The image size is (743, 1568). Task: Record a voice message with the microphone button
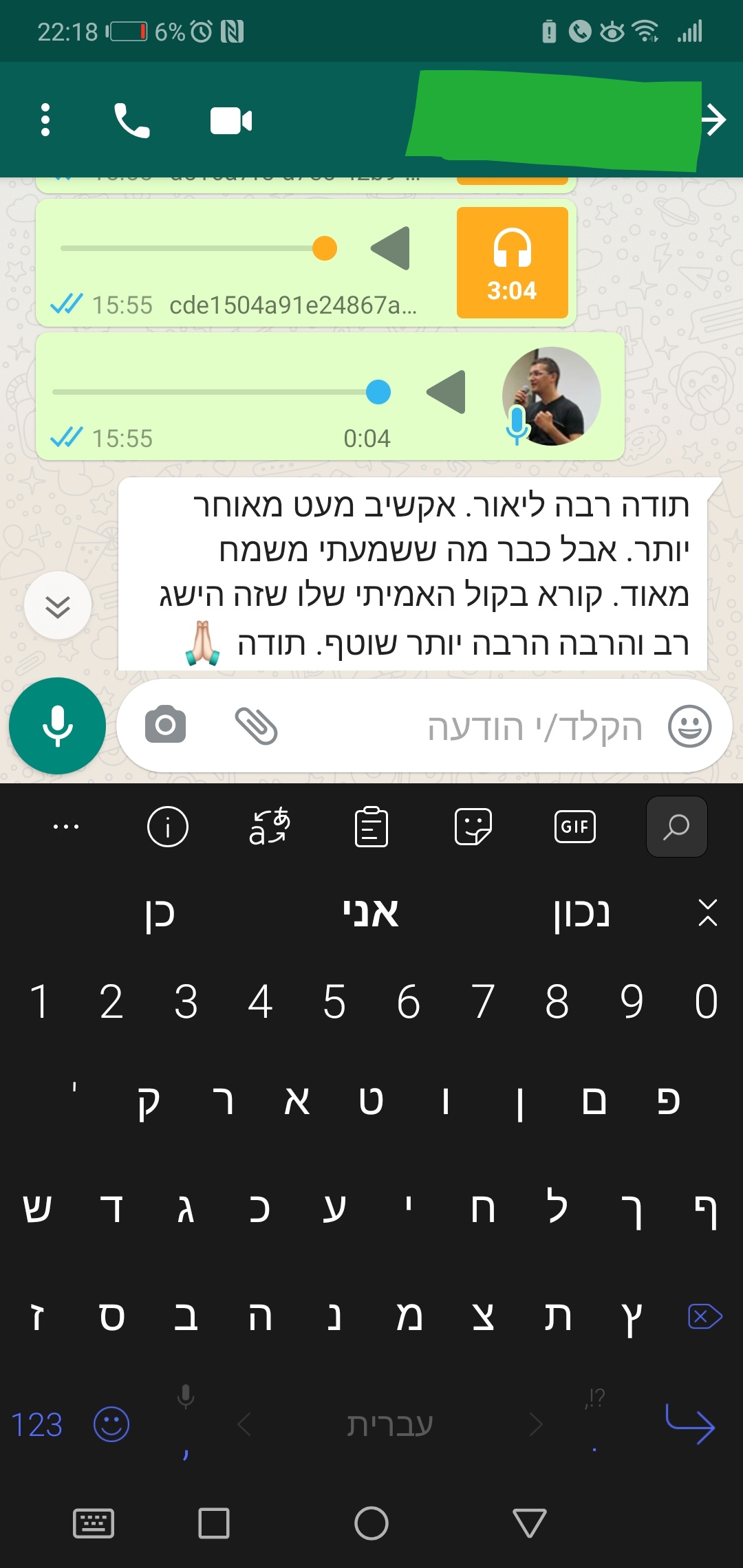click(x=58, y=726)
